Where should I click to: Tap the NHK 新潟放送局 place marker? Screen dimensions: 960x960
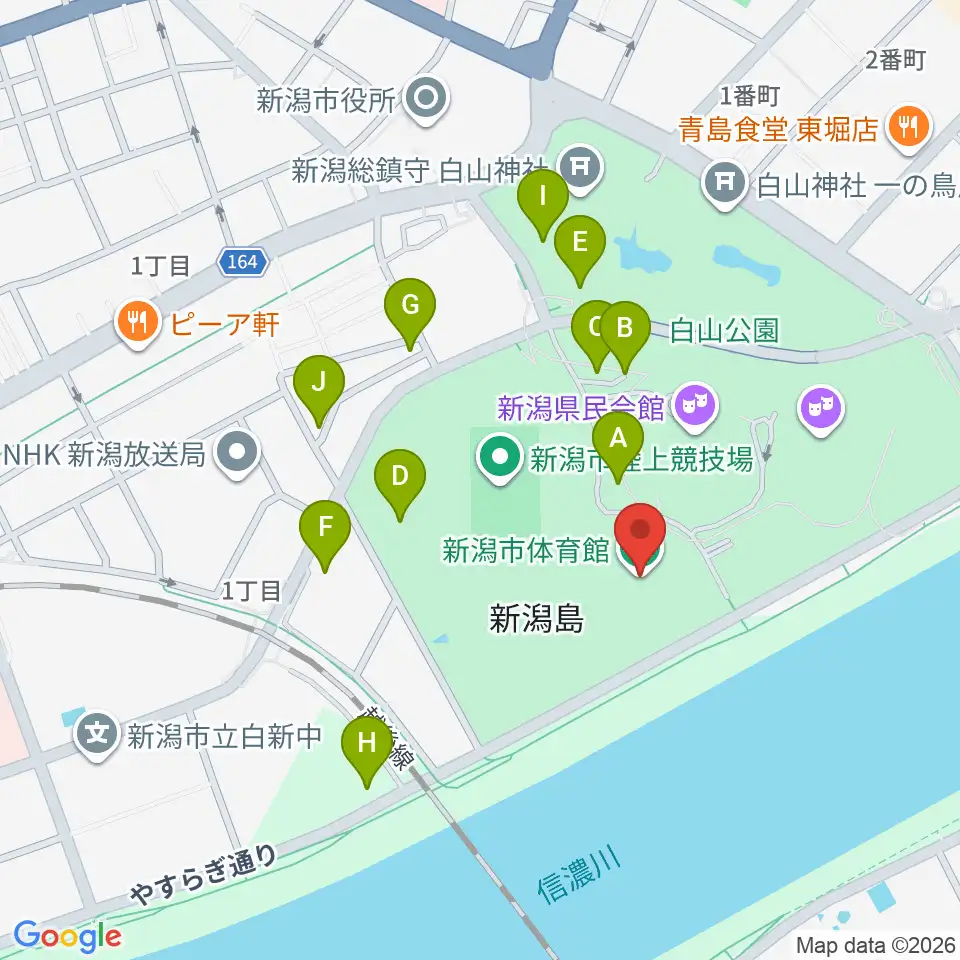pos(238,454)
